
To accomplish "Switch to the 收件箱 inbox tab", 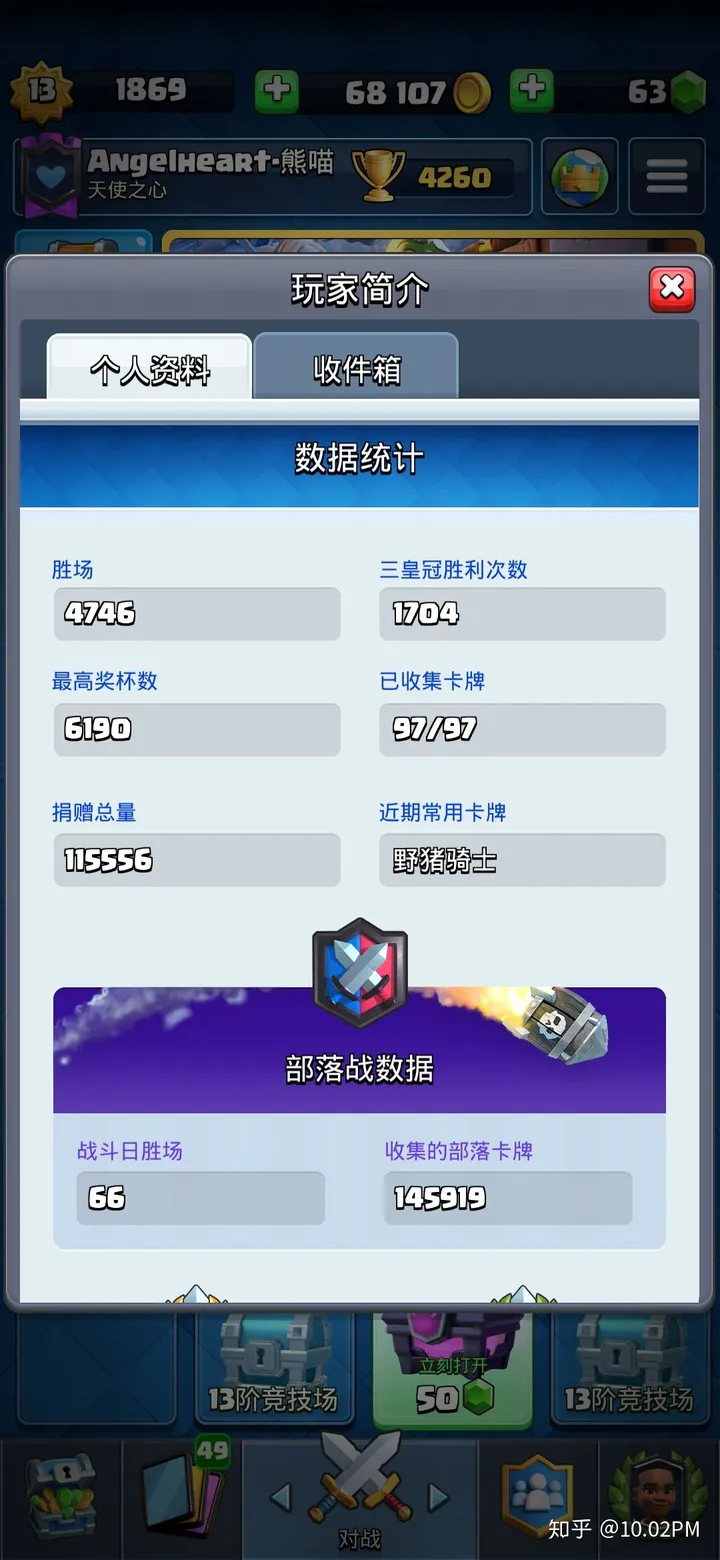I will pyautogui.click(x=356, y=367).
